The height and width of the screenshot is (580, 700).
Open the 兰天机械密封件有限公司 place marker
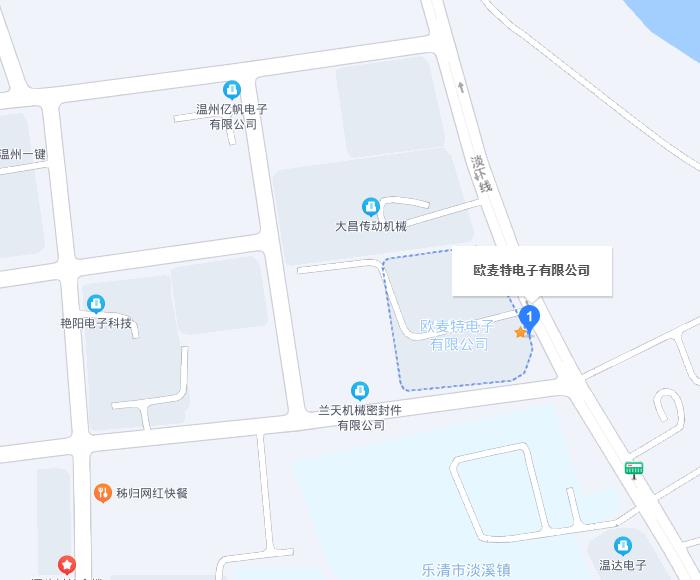tap(360, 390)
